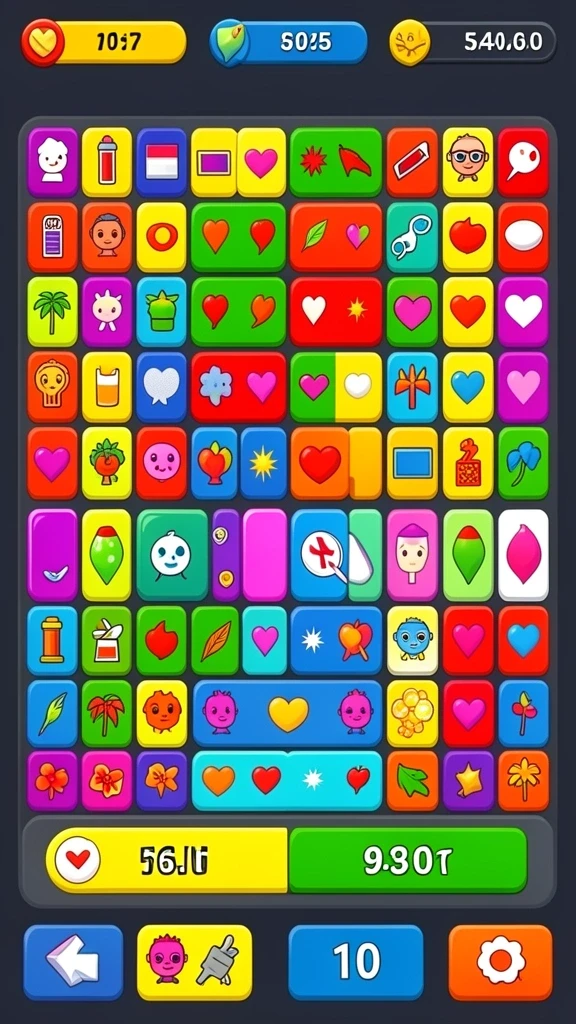Image resolution: width=576 pixels, height=1024 pixels.
Task: Select the yellow booster button with pink character
Action: (x=195, y=962)
